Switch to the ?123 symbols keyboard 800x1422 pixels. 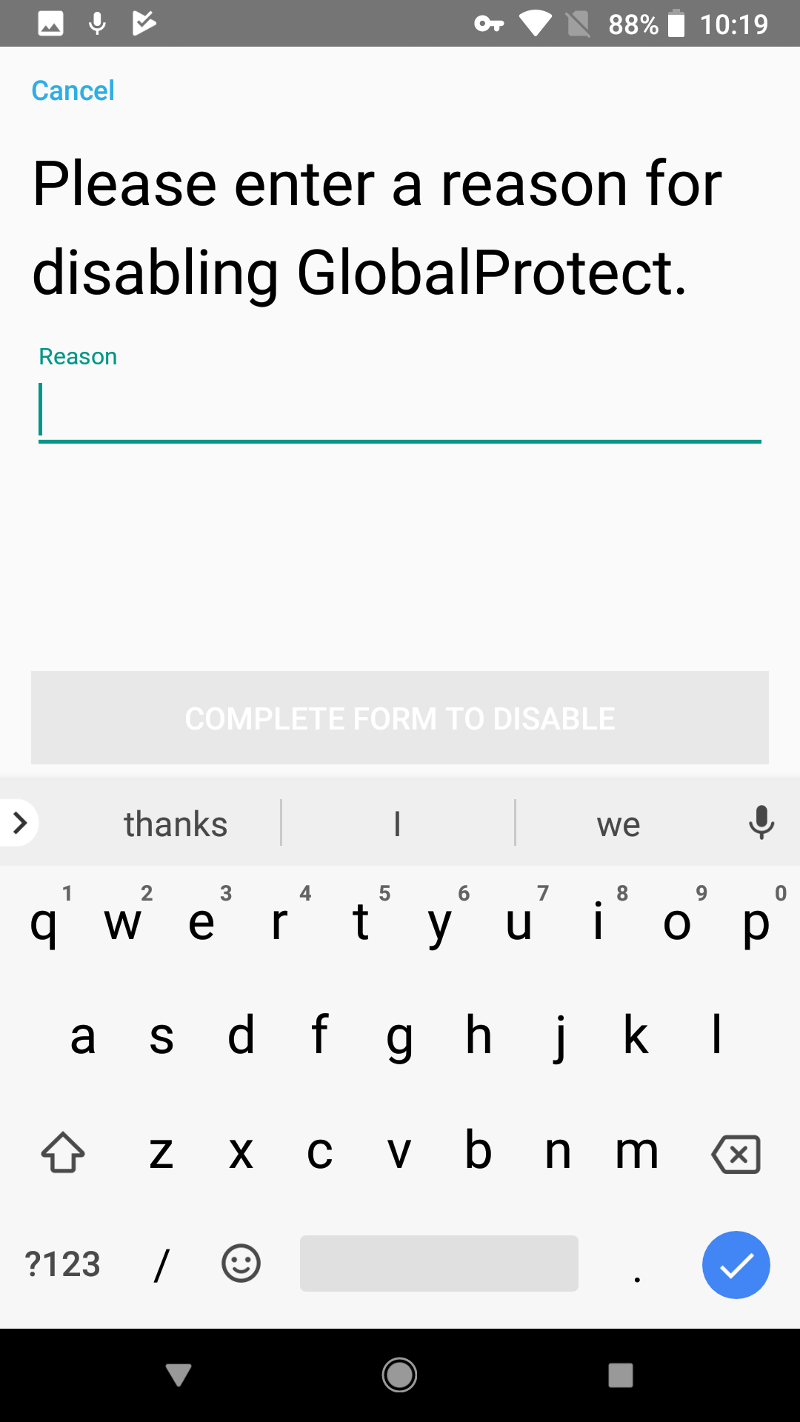63,1264
